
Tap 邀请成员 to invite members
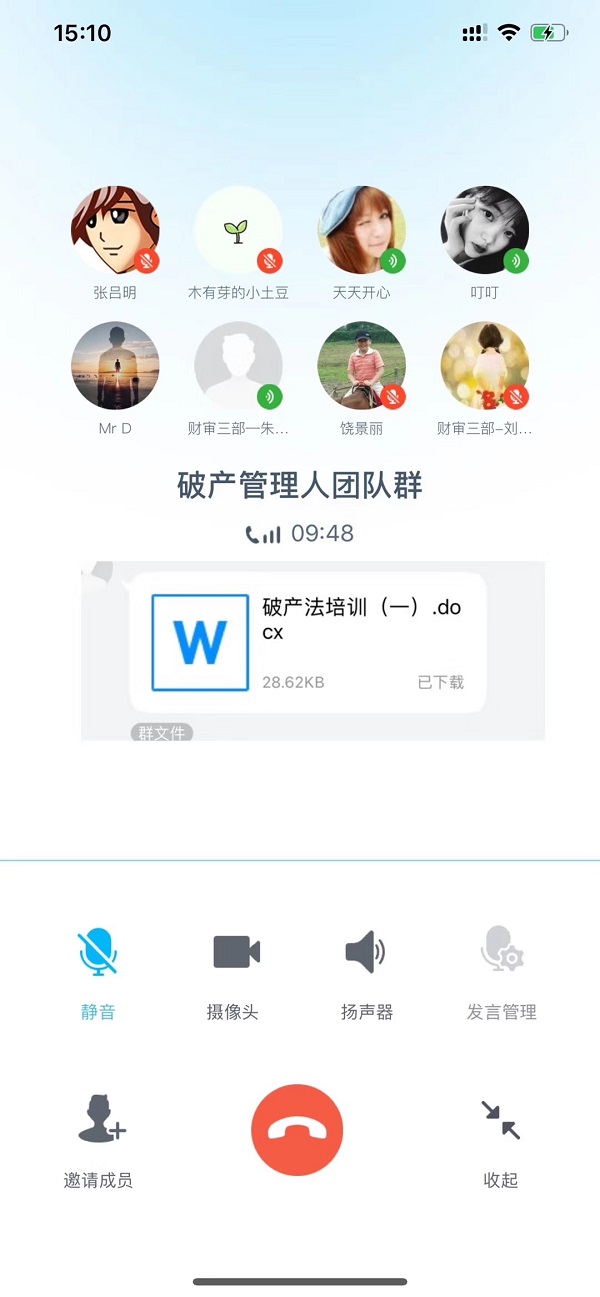[98, 1141]
